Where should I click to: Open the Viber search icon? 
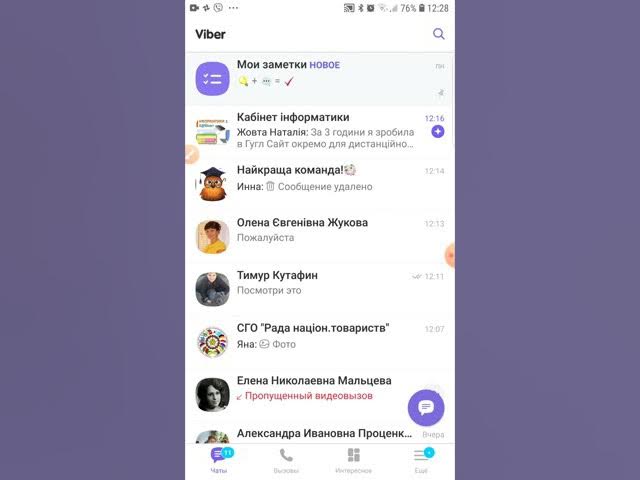coord(438,34)
